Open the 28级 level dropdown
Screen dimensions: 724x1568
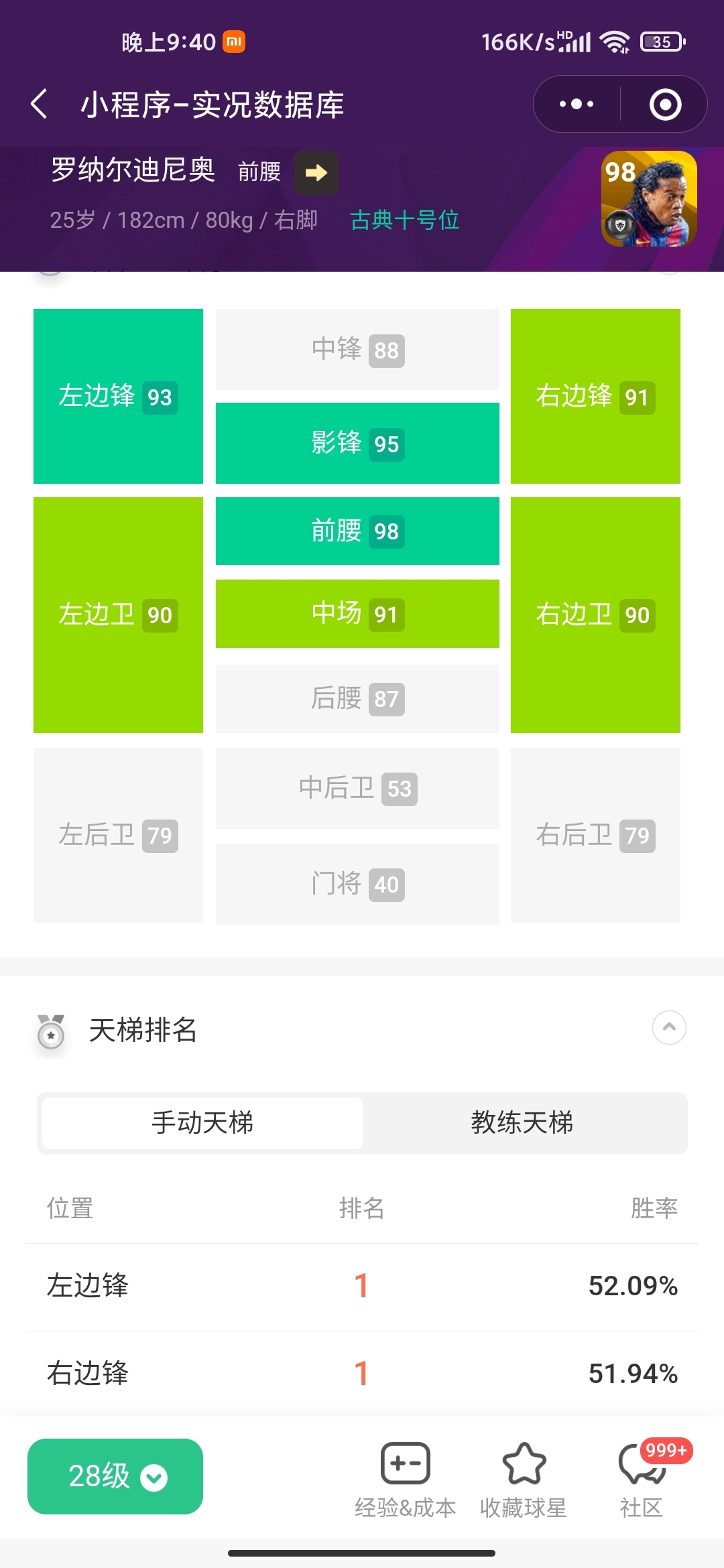pos(115,1476)
